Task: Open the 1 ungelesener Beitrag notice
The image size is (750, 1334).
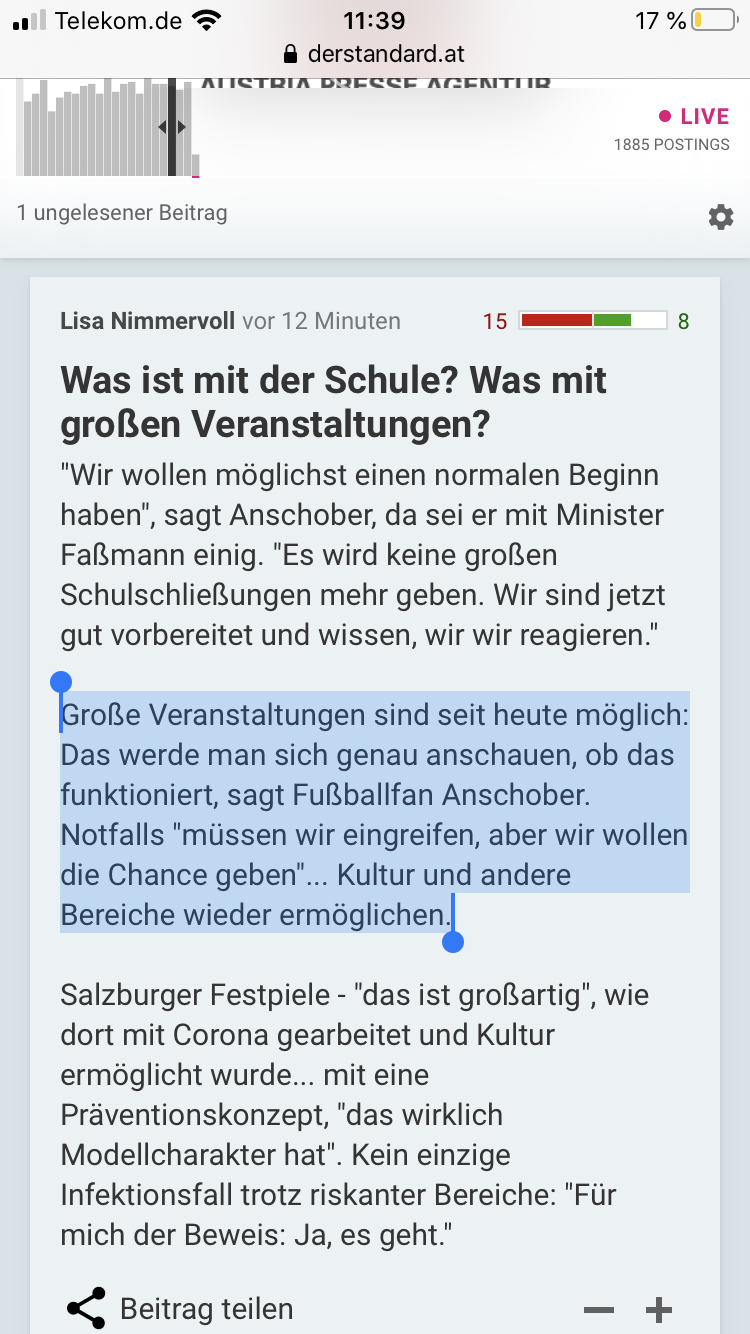Action: (122, 212)
